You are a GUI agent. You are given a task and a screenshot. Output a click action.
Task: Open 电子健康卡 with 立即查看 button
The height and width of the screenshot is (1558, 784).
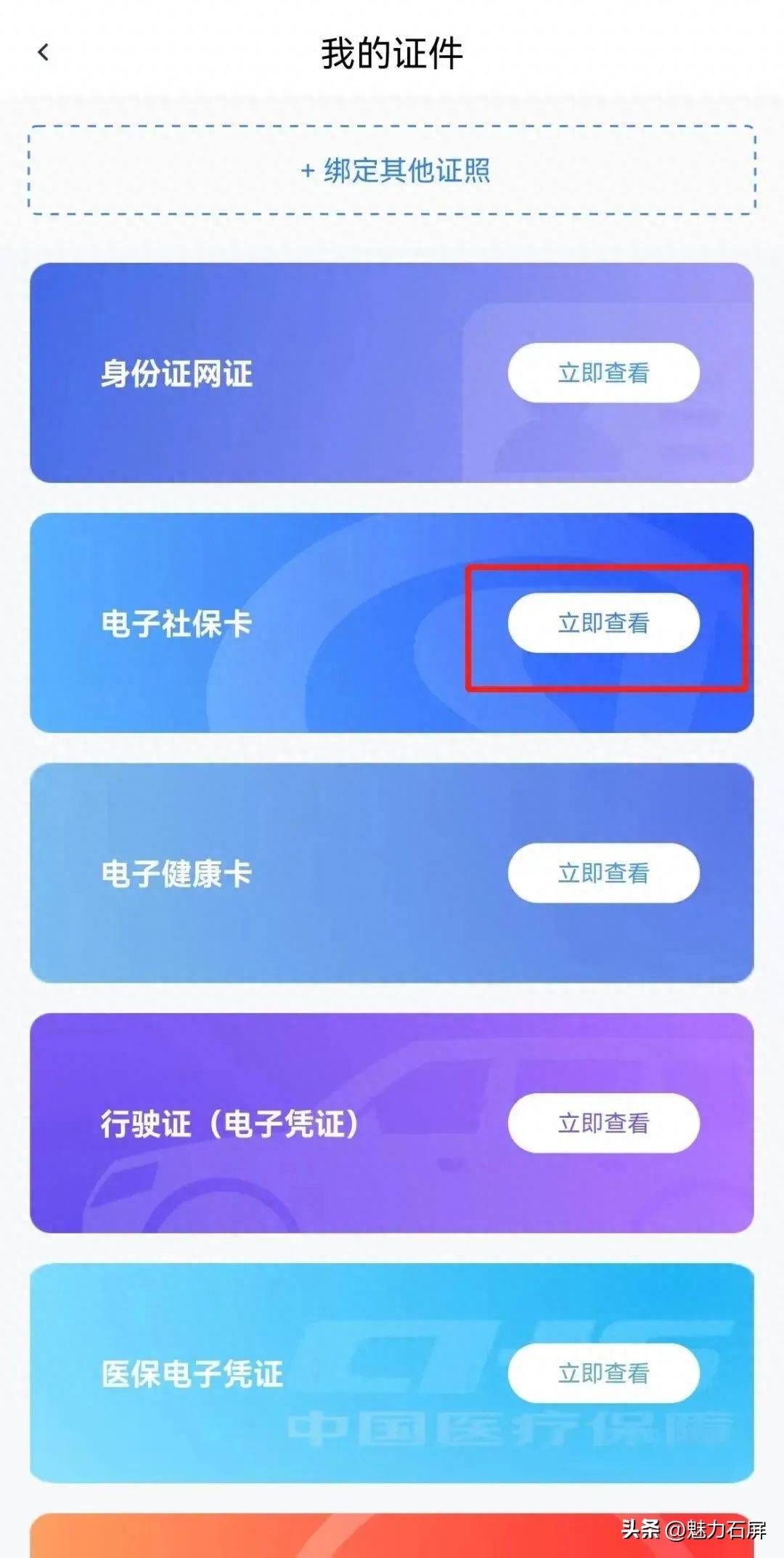pos(603,872)
